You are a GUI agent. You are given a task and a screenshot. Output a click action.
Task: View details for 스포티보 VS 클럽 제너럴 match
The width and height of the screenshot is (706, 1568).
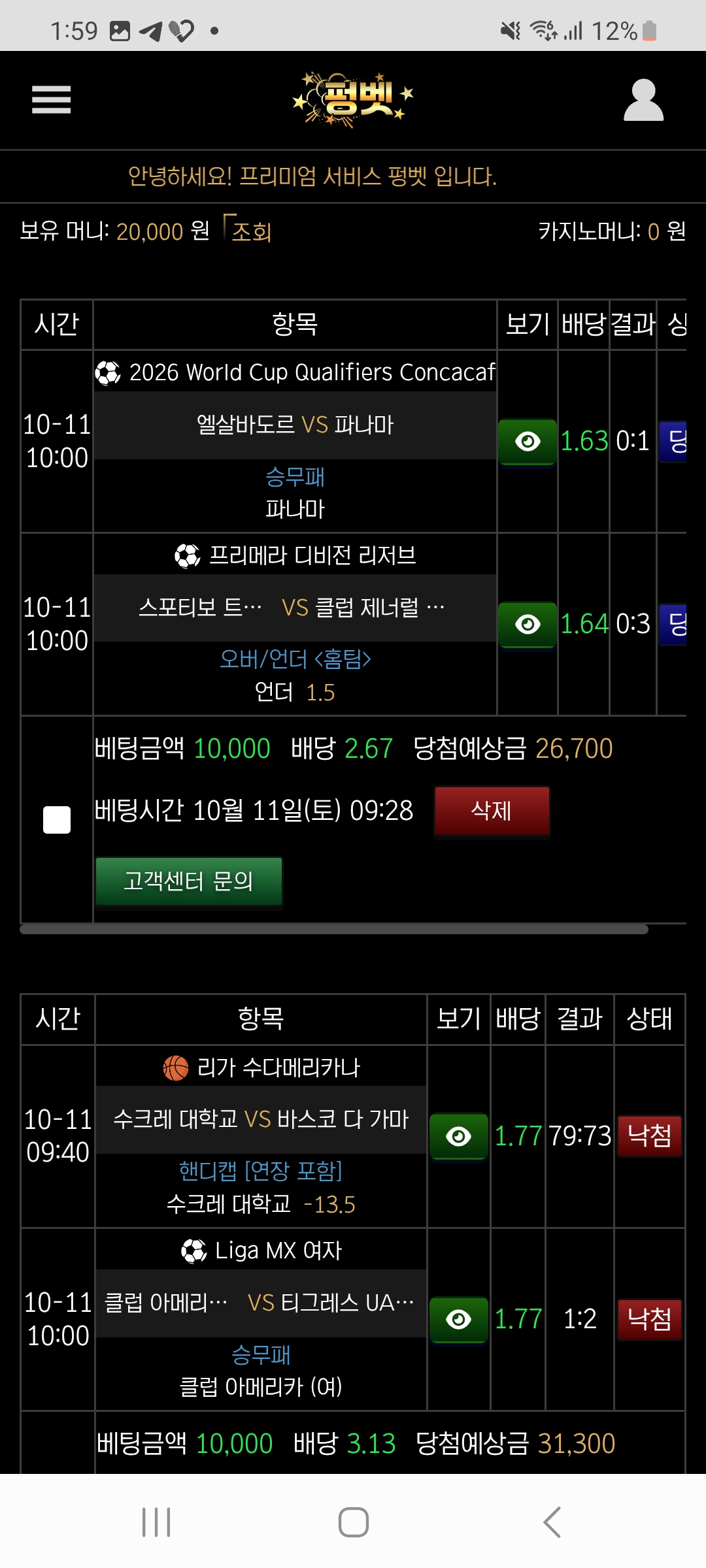point(527,625)
